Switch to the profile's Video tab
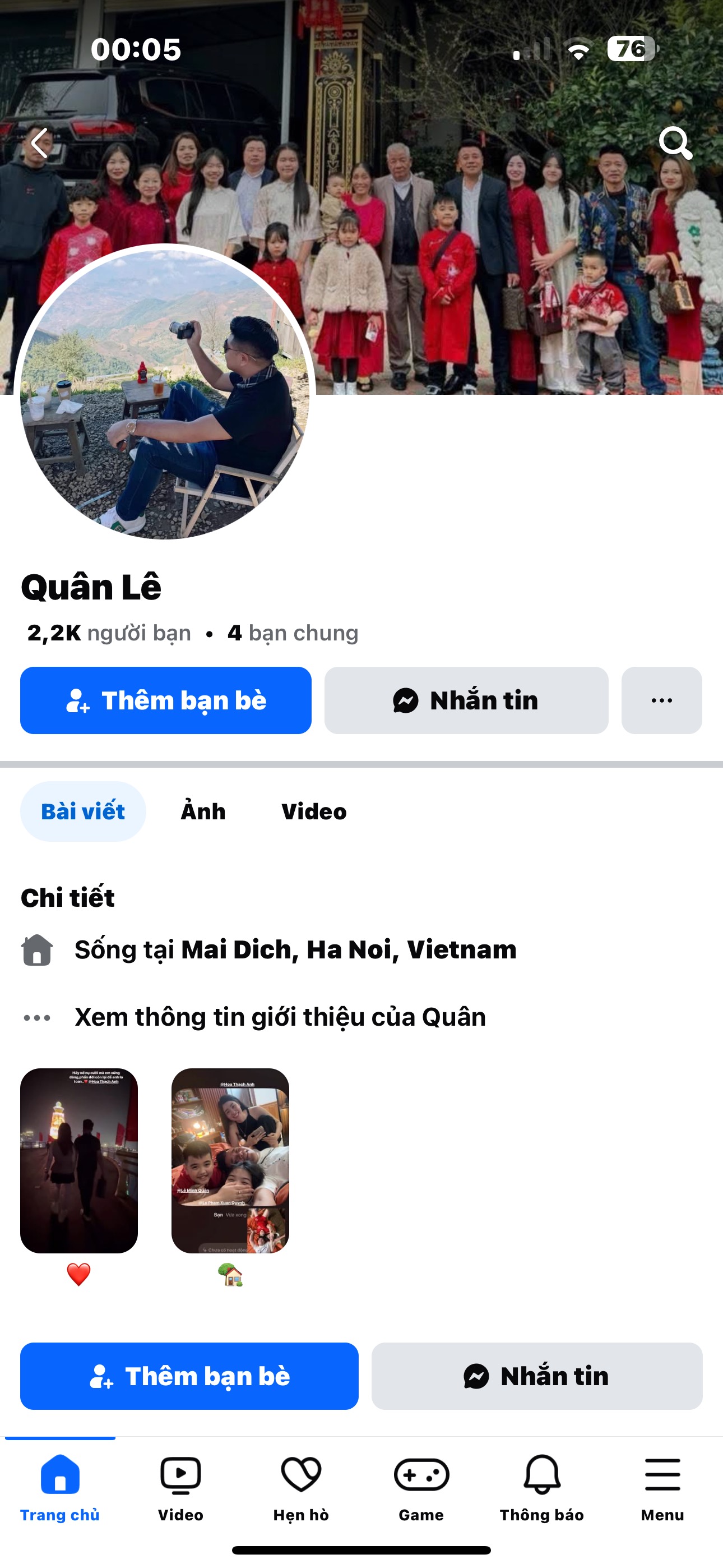This screenshot has width=723, height=1568. [313, 811]
